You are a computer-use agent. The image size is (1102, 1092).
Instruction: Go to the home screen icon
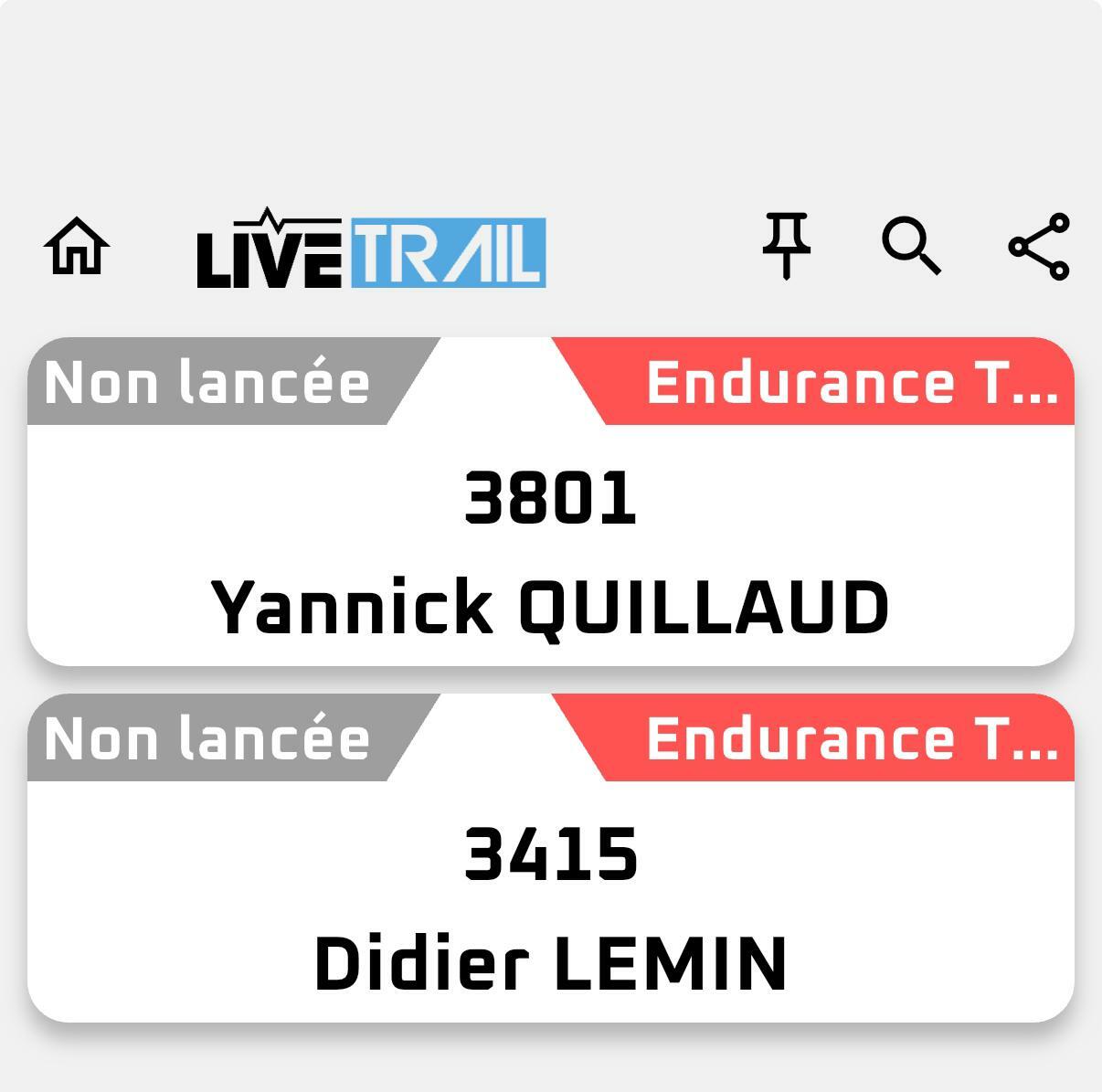coord(77,247)
